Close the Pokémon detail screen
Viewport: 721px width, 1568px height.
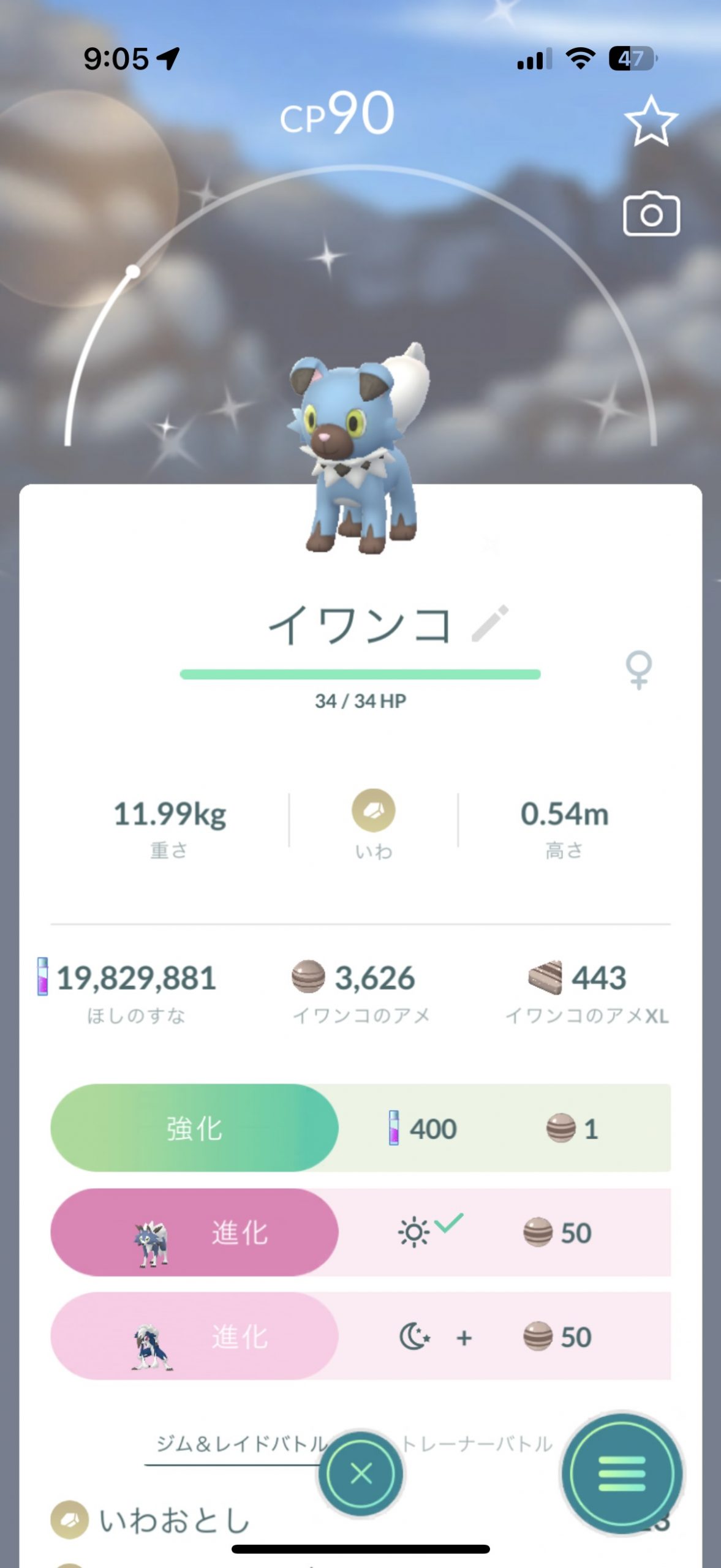click(x=361, y=1473)
